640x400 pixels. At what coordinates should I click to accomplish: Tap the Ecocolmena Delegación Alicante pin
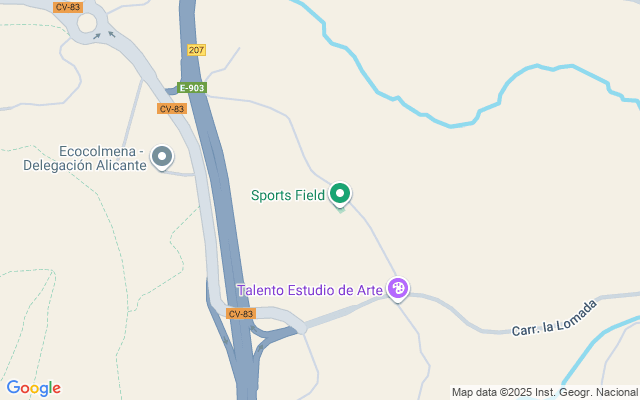click(162, 157)
